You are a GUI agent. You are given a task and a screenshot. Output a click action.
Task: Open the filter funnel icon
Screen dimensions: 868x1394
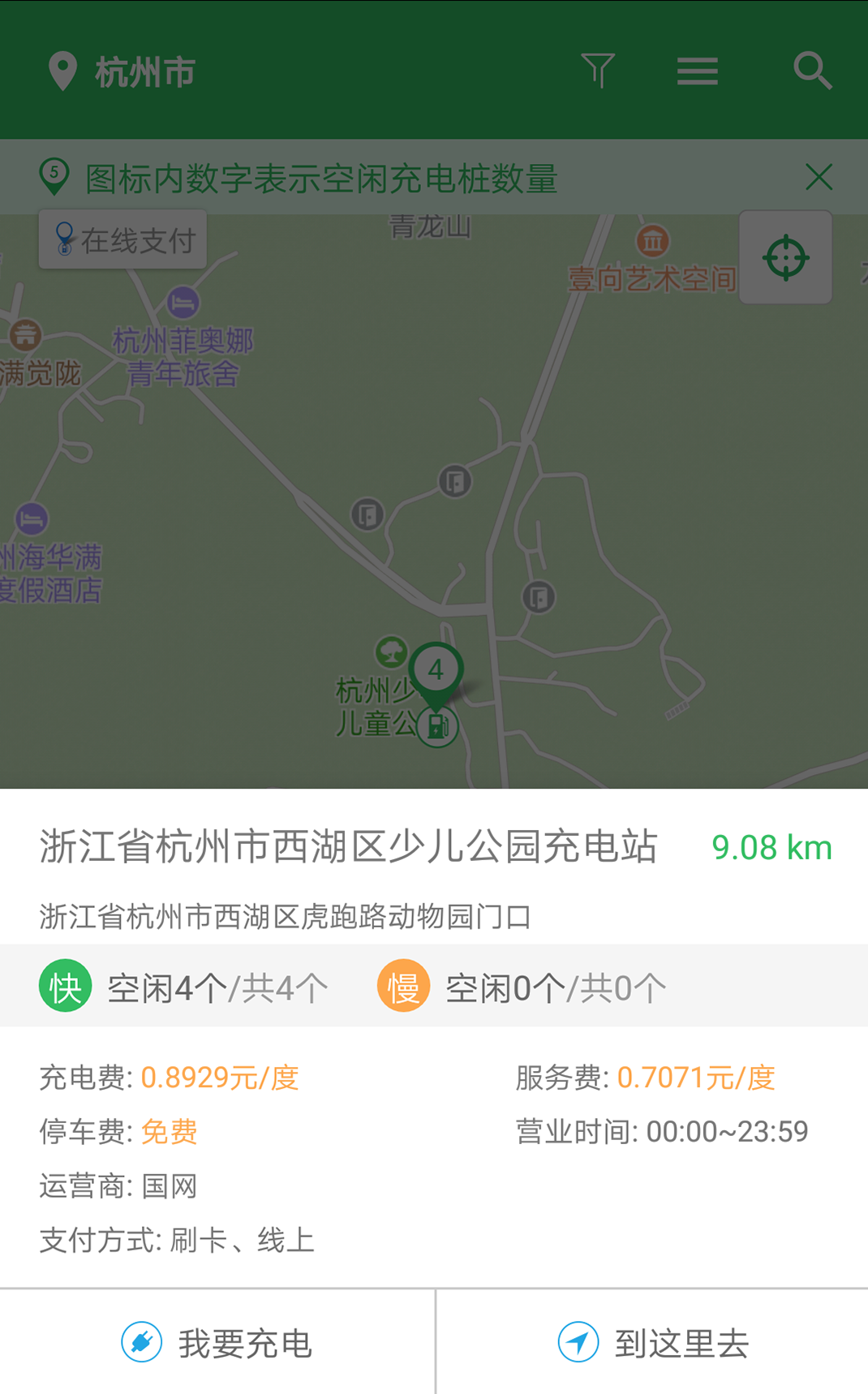(x=598, y=71)
